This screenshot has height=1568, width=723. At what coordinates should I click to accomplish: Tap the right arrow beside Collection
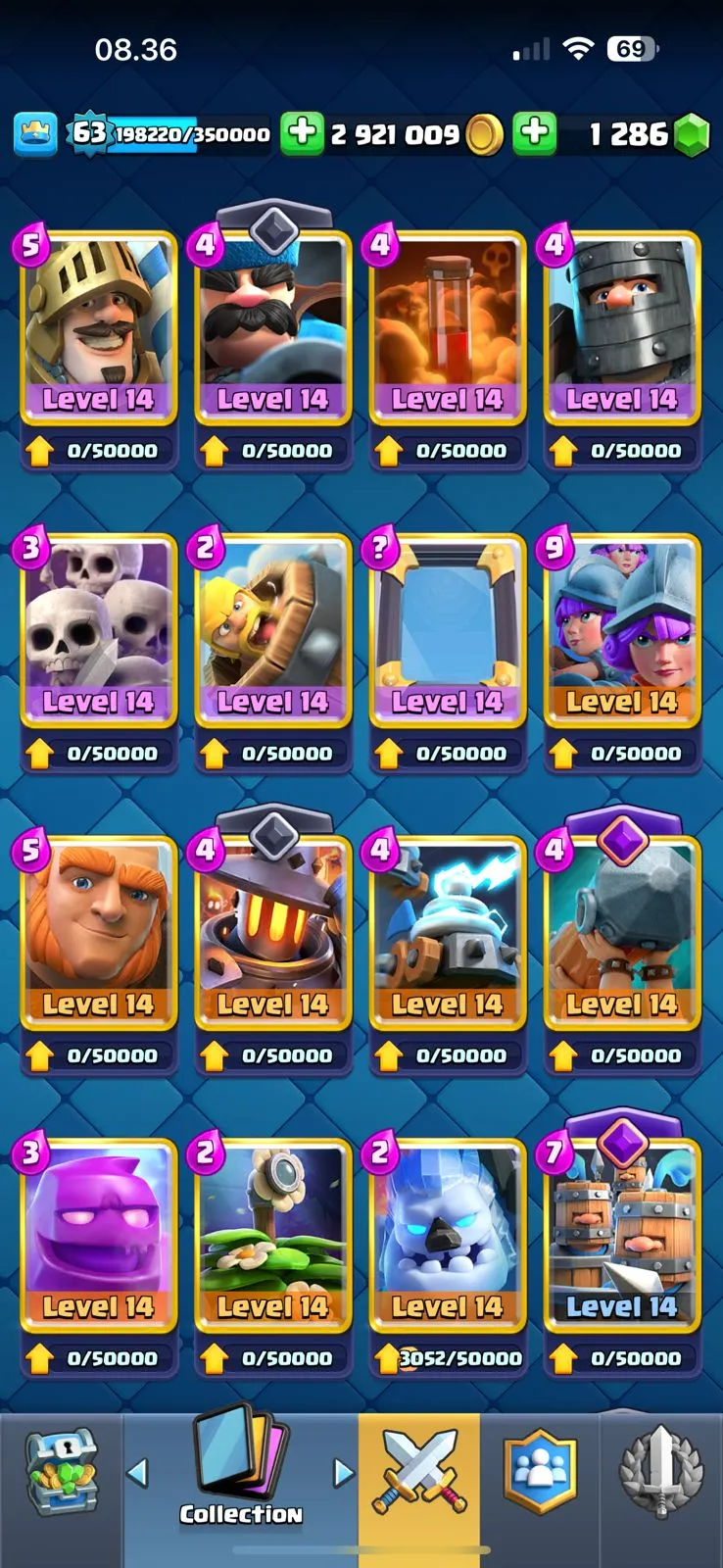click(342, 1471)
